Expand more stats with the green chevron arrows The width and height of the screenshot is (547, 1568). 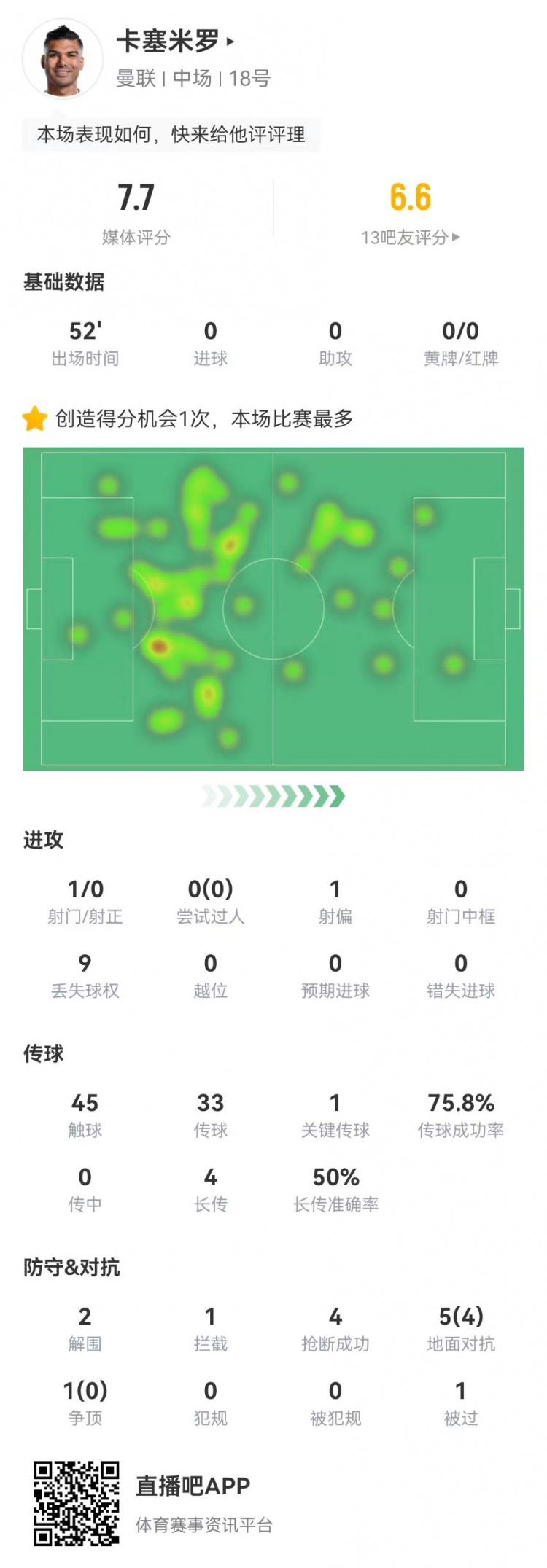coord(273,796)
